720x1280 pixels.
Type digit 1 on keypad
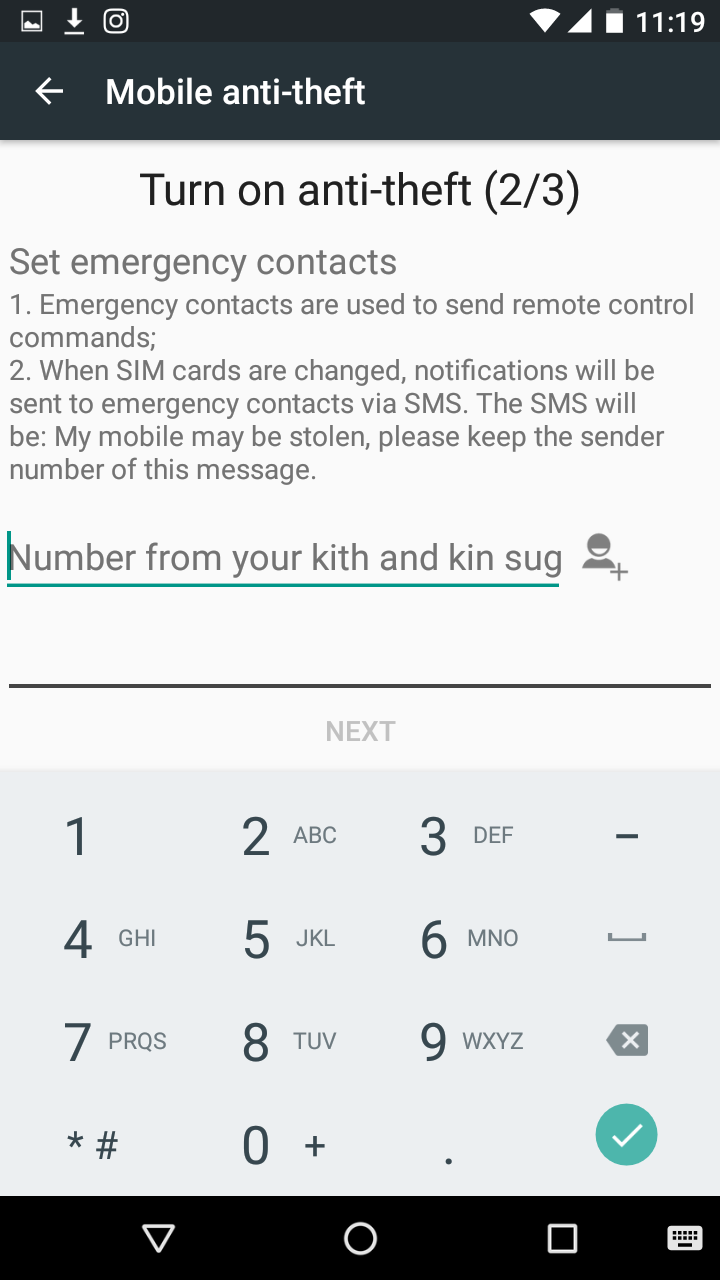click(x=78, y=836)
